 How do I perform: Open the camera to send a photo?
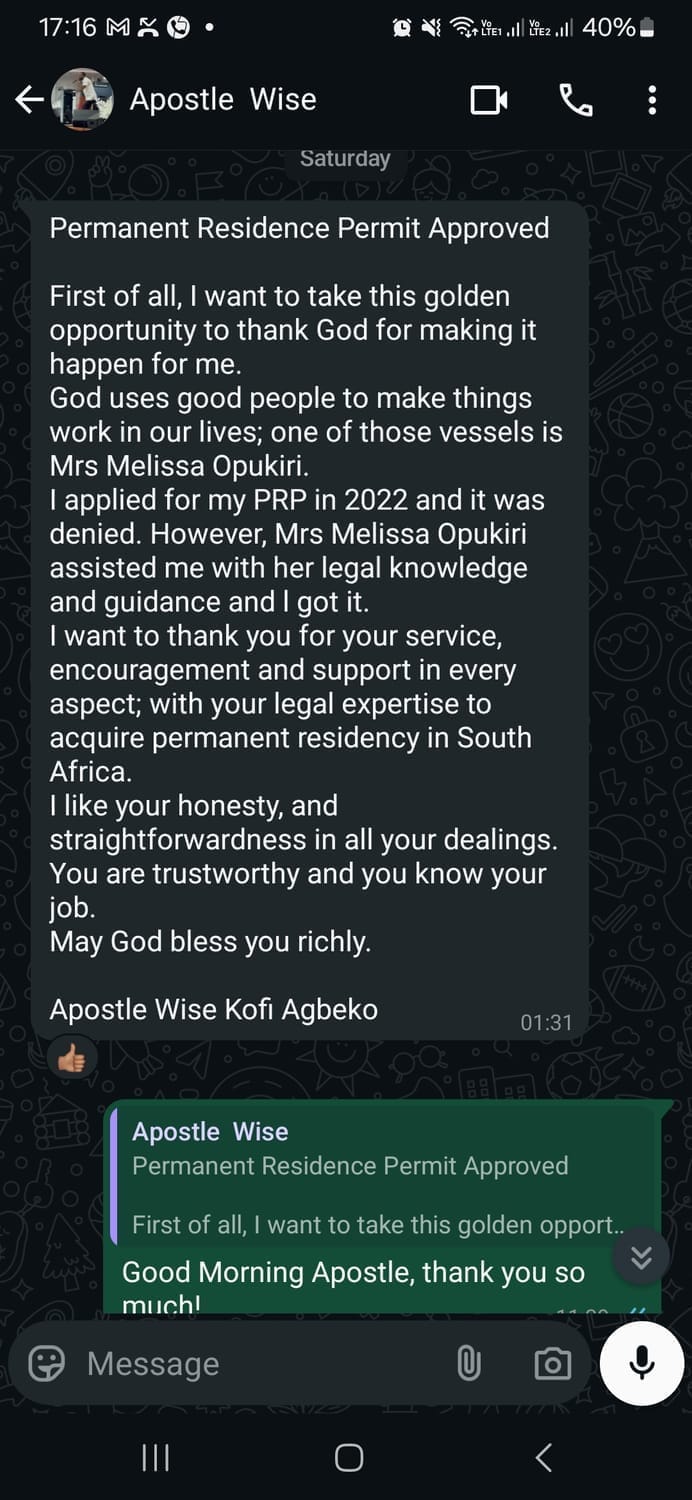pyautogui.click(x=552, y=1363)
